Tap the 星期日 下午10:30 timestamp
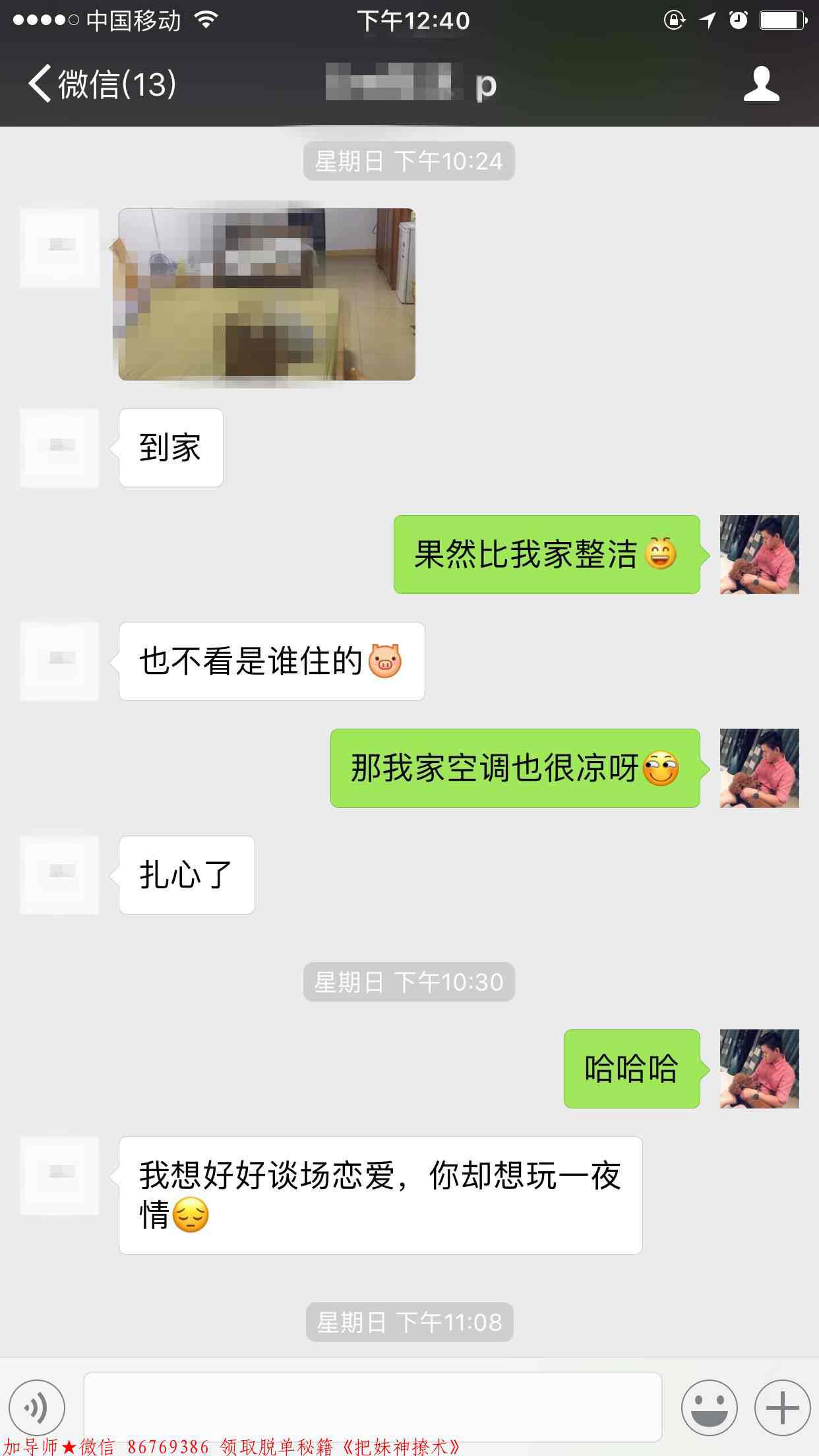The width and height of the screenshot is (819, 1456). point(409,982)
